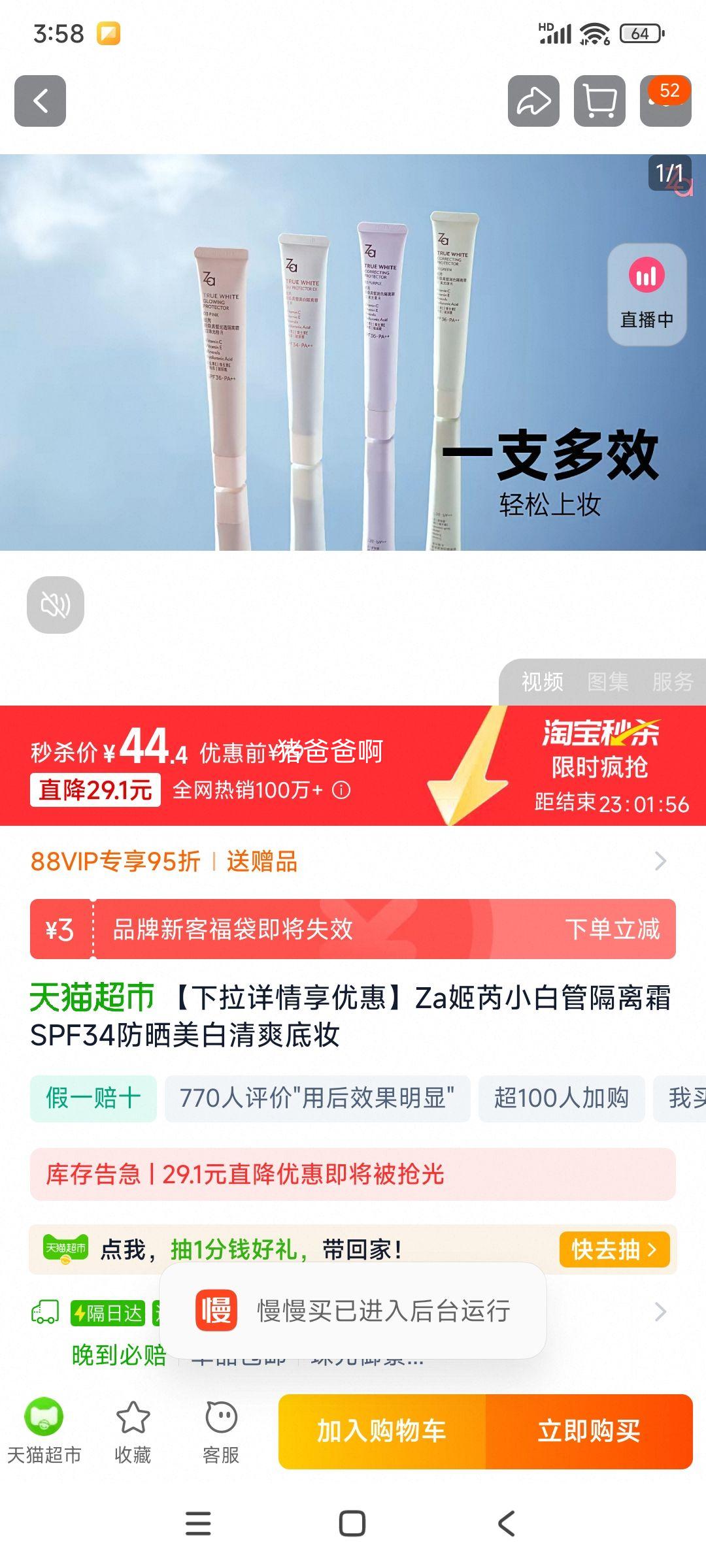
Task: Tap the 假一赔十 guarantee chip
Action: 93,1098
